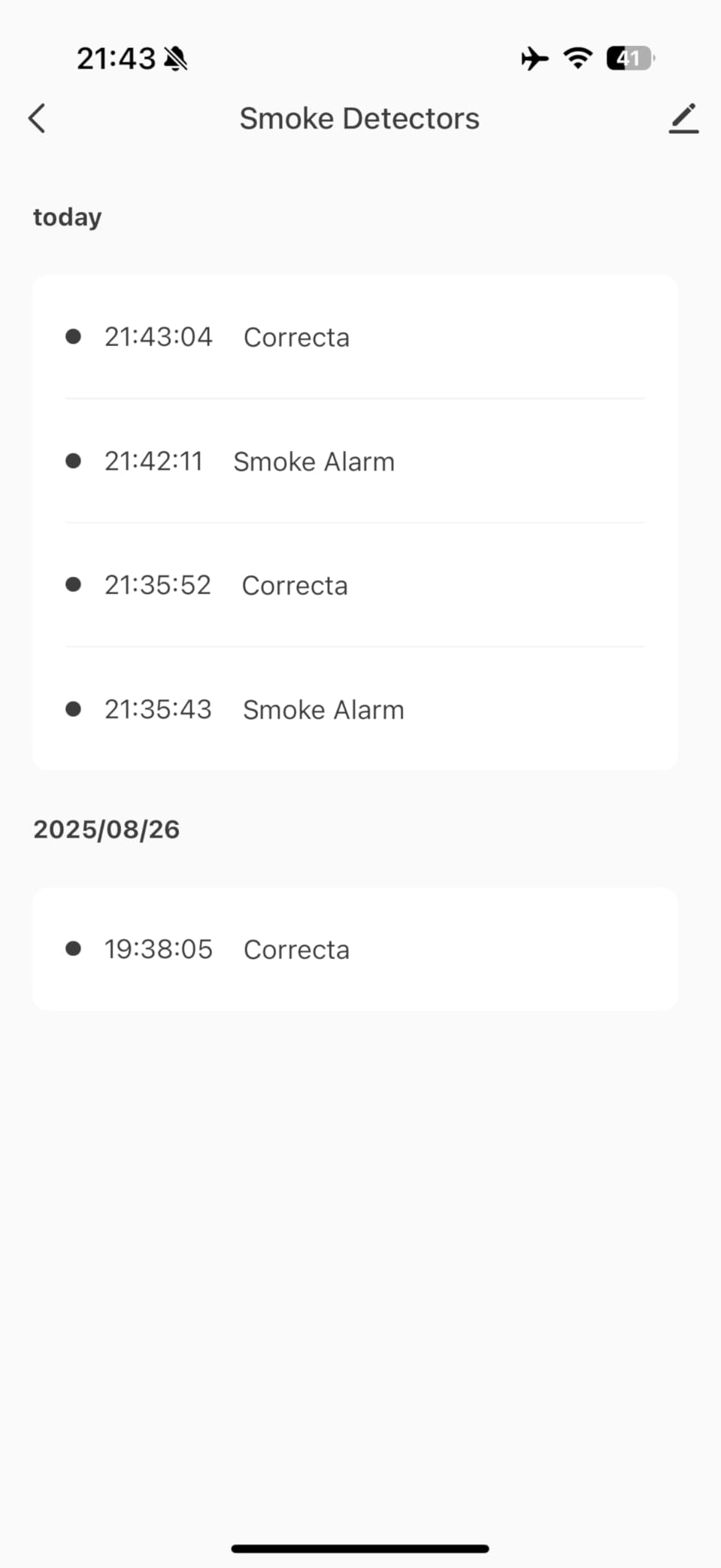Go back from Smoke Detectors
Image resolution: width=721 pixels, height=1568 pixels.
(x=37, y=118)
